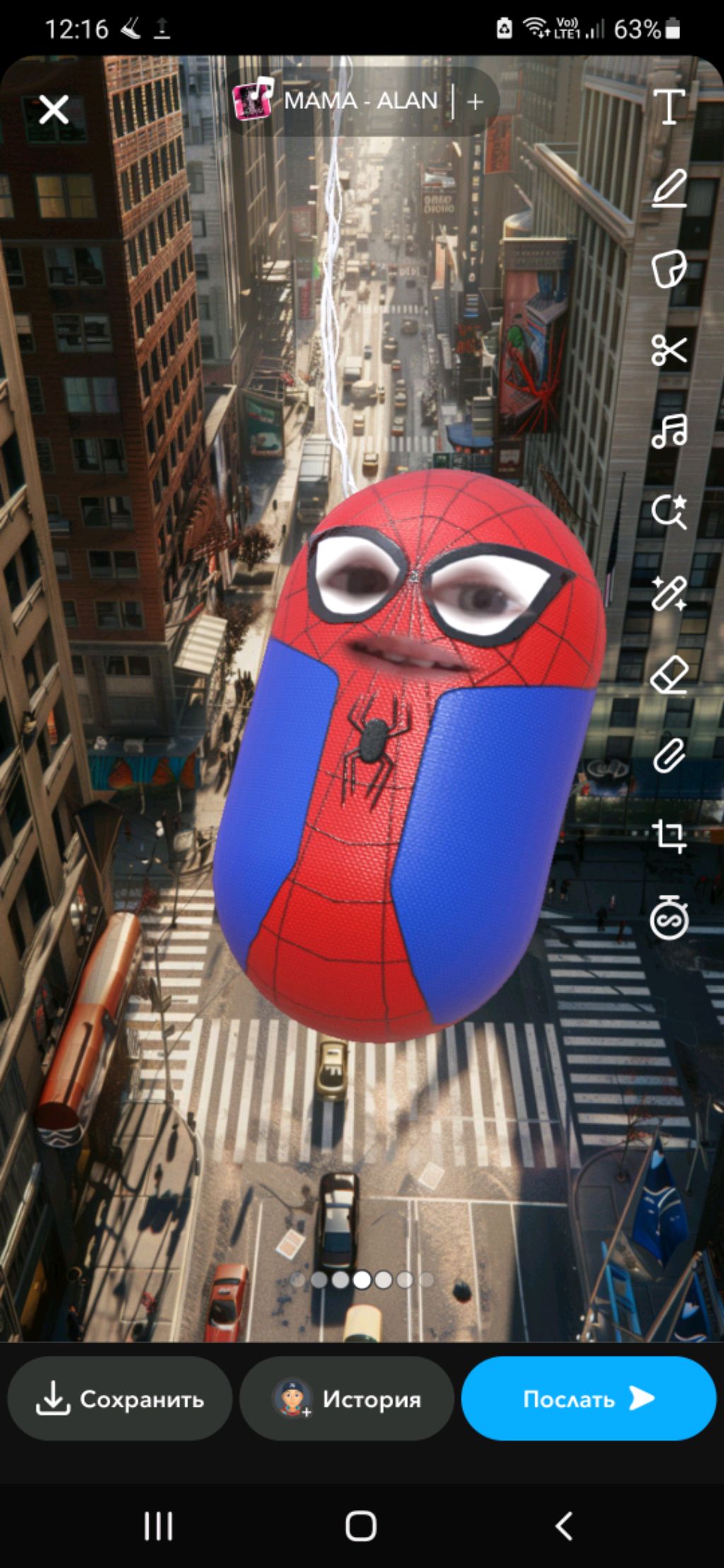Viewport: 724px width, 1568px height.
Task: Tap Послать to send the snap
Action: [588, 1398]
